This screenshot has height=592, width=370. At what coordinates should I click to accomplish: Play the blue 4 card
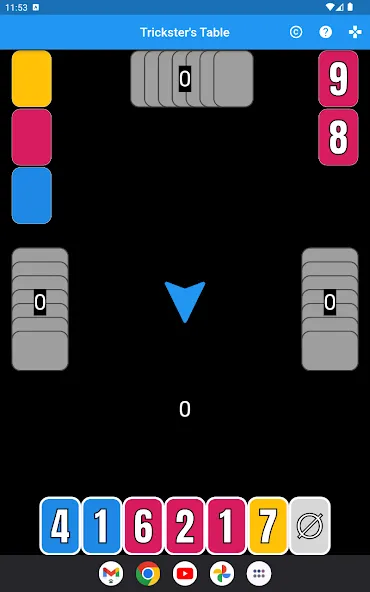click(60, 526)
